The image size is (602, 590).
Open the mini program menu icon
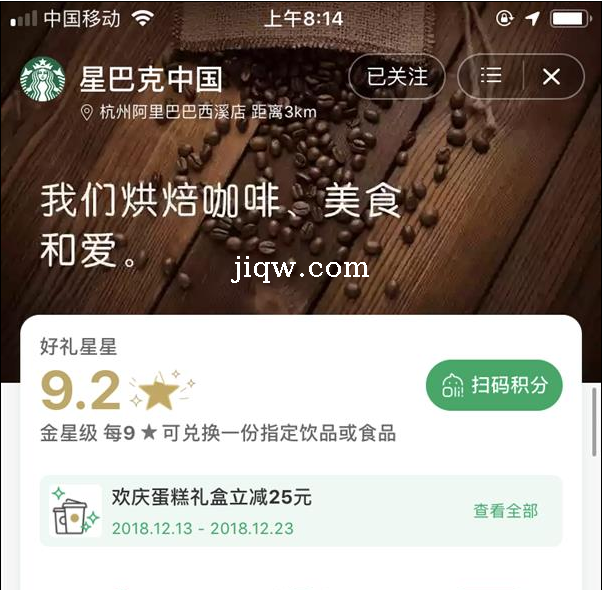coord(491,76)
